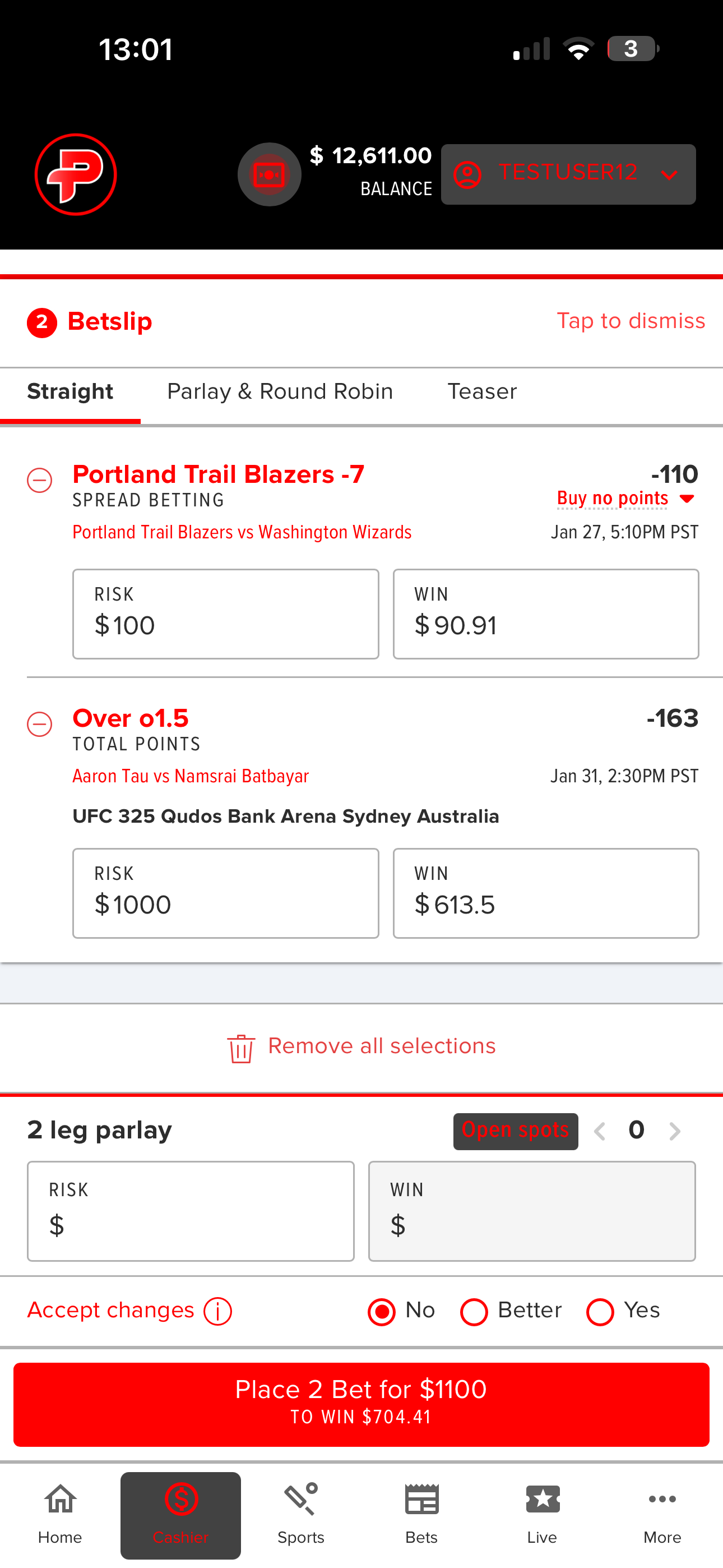The height and width of the screenshot is (1568, 723).
Task: Remove all selections
Action: click(x=361, y=1046)
